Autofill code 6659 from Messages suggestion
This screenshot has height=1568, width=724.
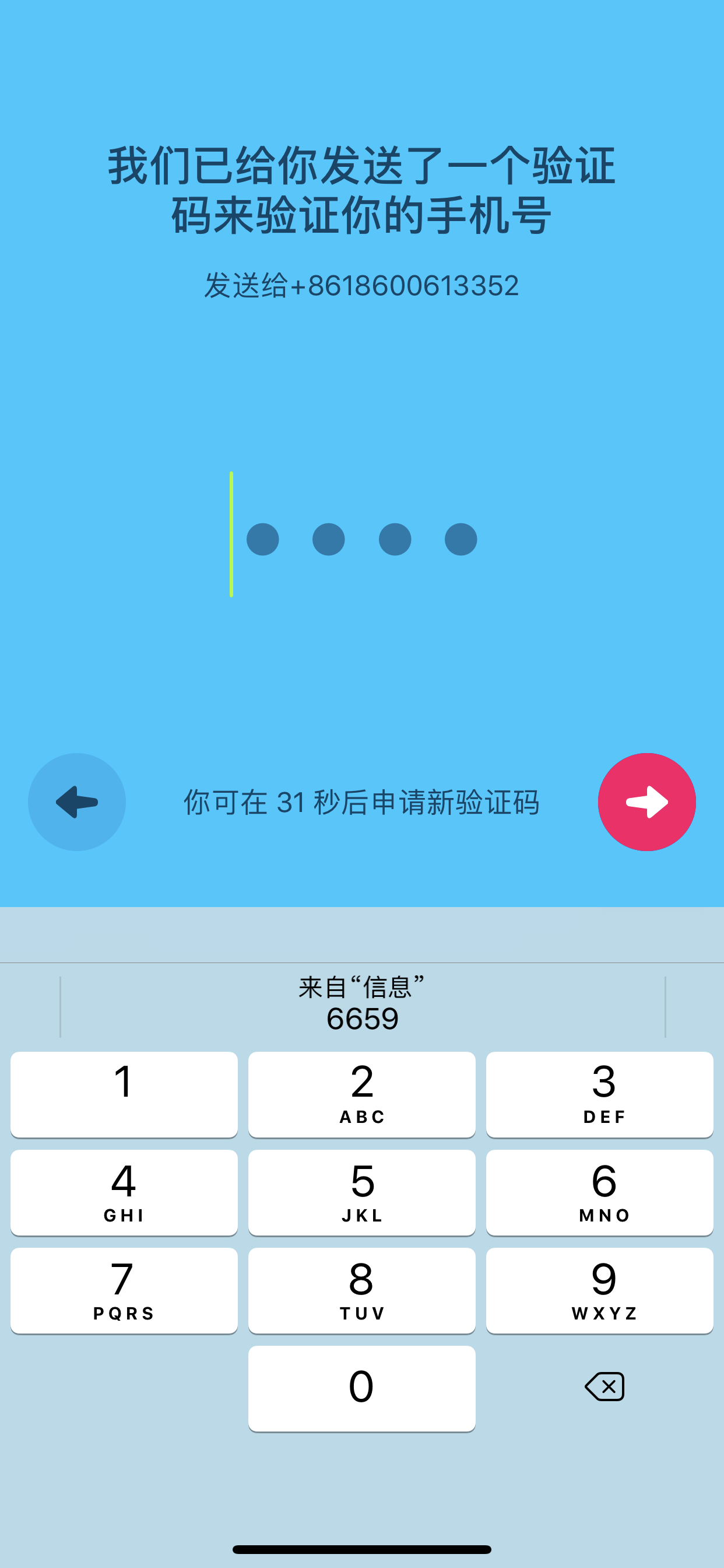point(362,1005)
